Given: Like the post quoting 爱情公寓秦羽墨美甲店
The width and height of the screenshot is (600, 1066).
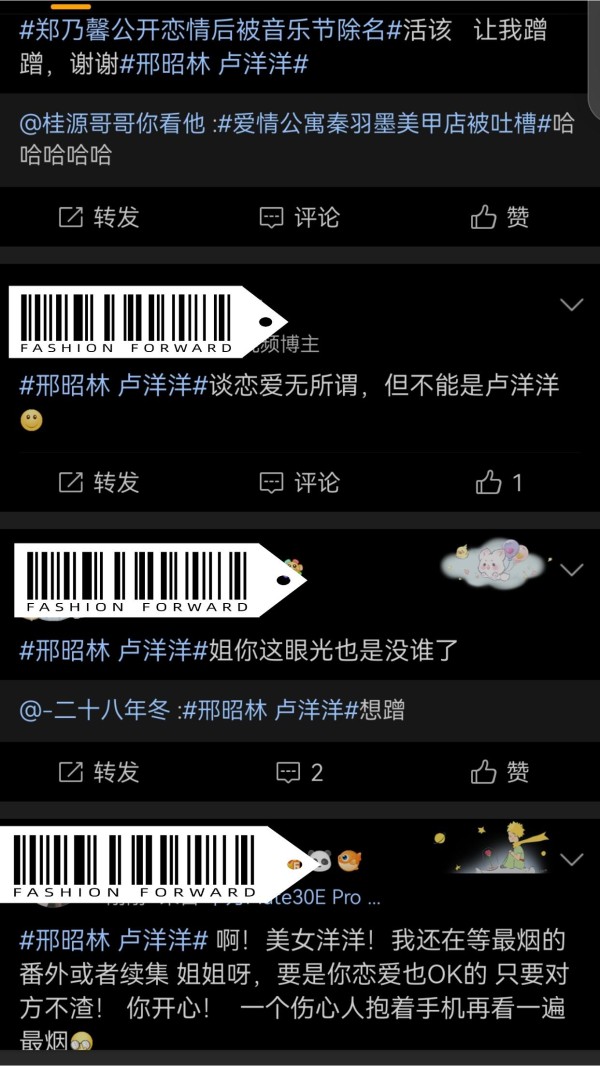Looking at the screenshot, I should point(499,217).
